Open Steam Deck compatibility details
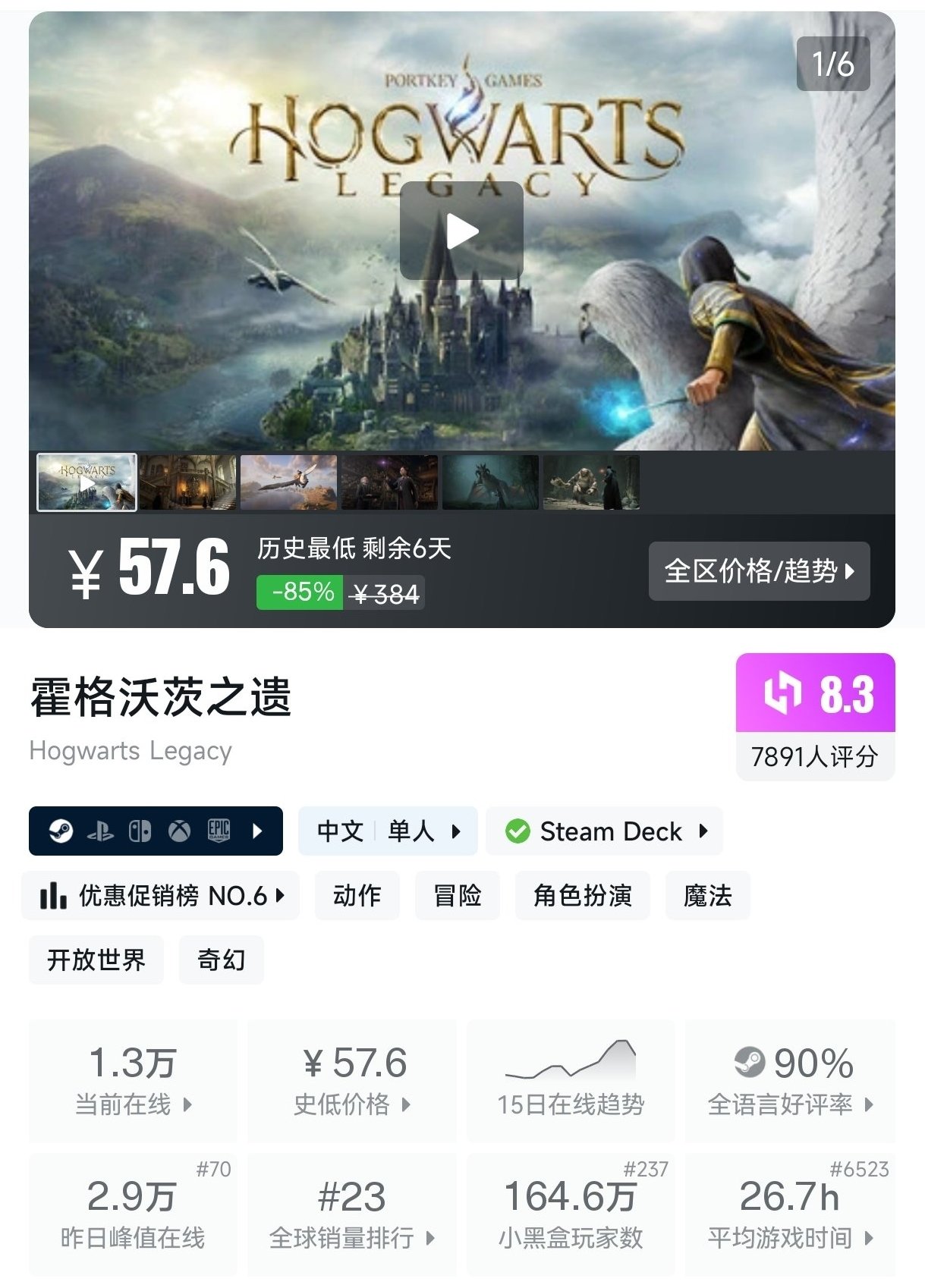925x1288 pixels. point(604,831)
